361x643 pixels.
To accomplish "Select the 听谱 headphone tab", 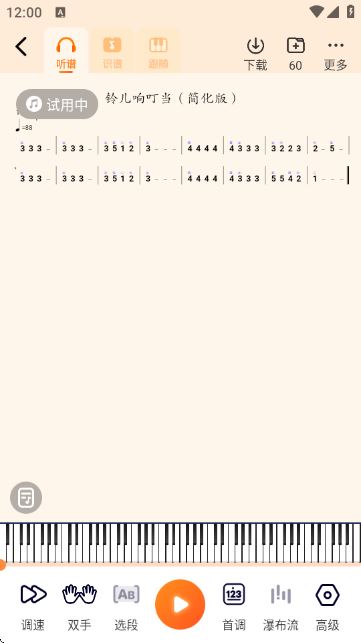I will (66, 54).
